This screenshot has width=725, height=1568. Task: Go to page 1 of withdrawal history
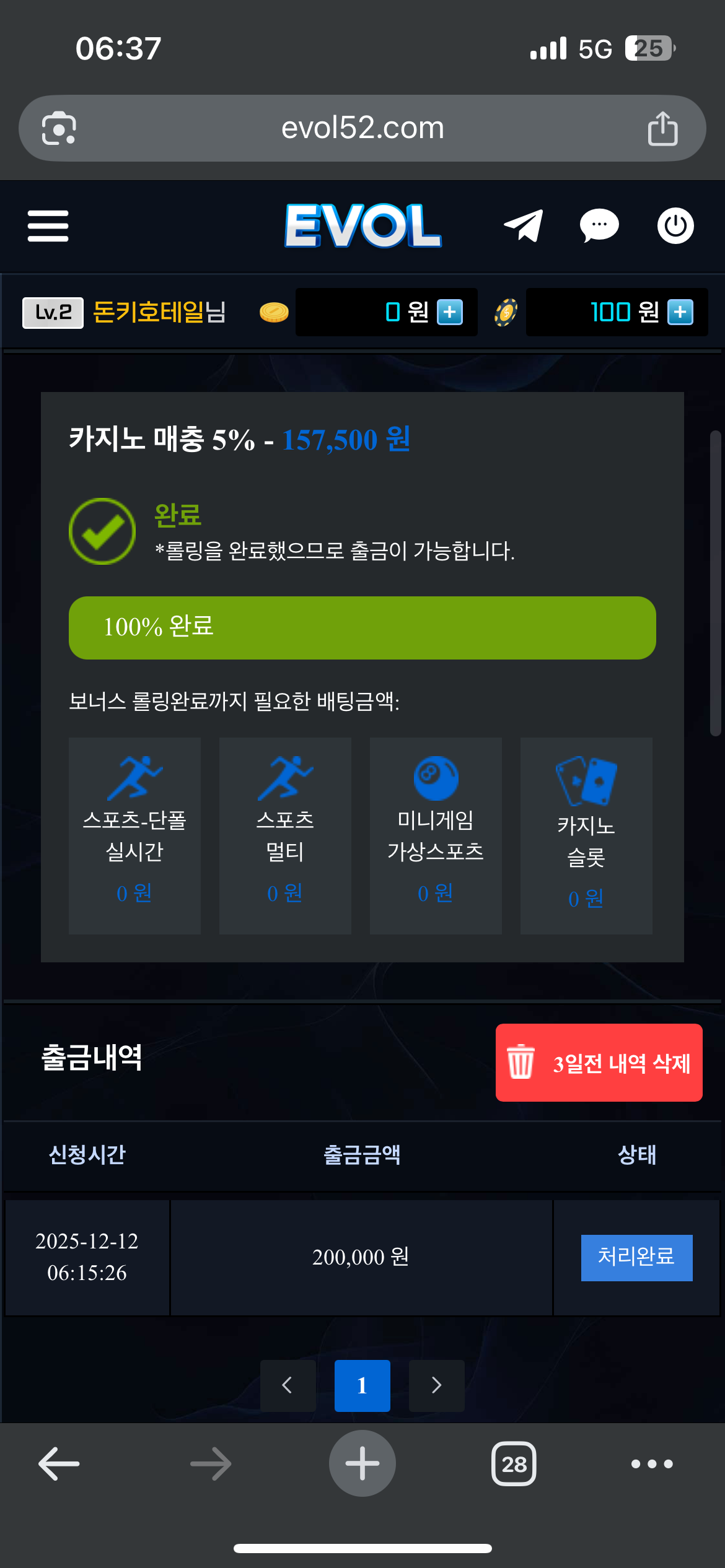(x=362, y=1385)
